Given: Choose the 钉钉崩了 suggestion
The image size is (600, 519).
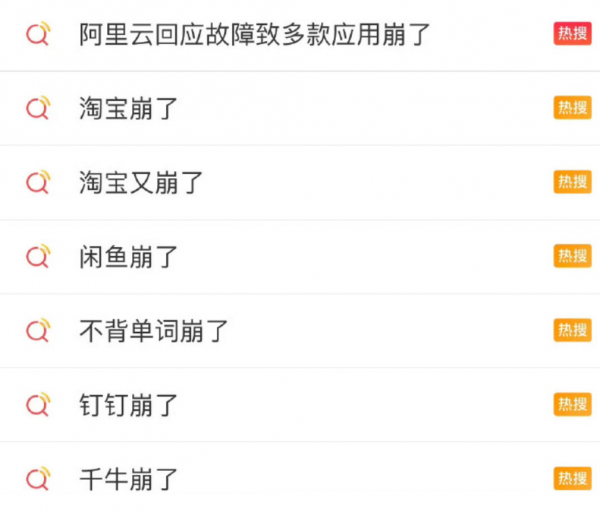Looking at the screenshot, I should [x=129, y=405].
